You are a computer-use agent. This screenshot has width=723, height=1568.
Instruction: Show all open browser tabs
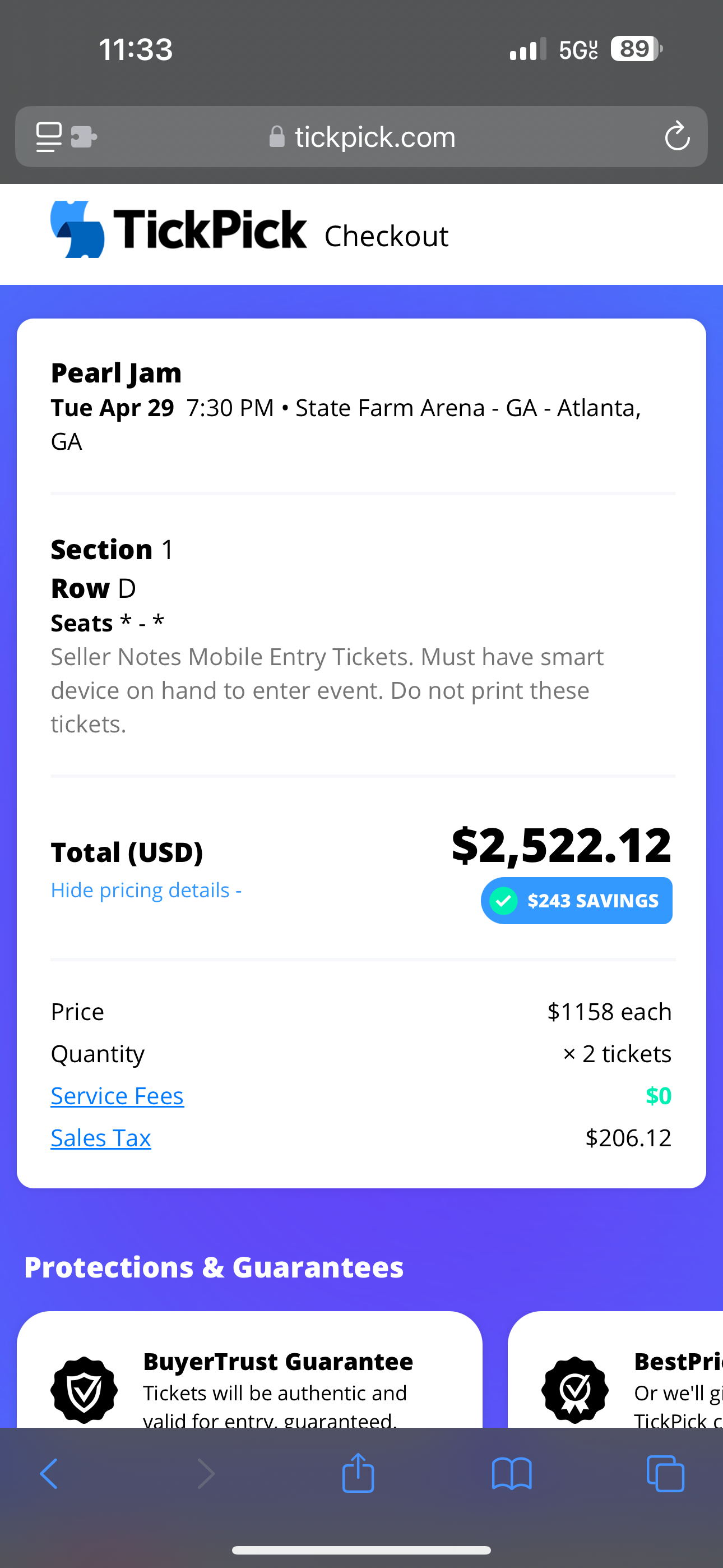click(665, 1474)
